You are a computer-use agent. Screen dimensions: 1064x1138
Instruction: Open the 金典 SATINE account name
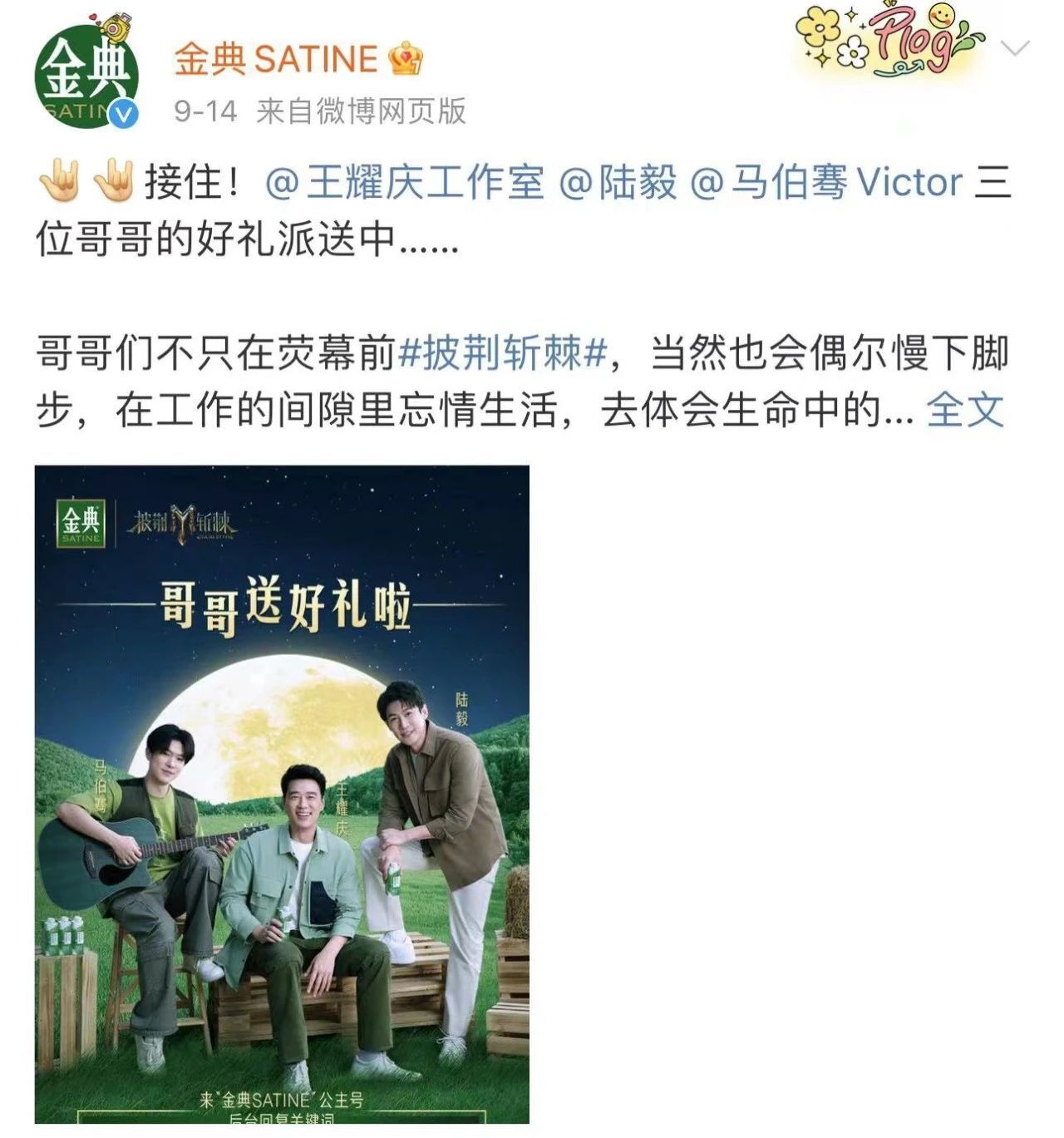[x=276, y=59]
